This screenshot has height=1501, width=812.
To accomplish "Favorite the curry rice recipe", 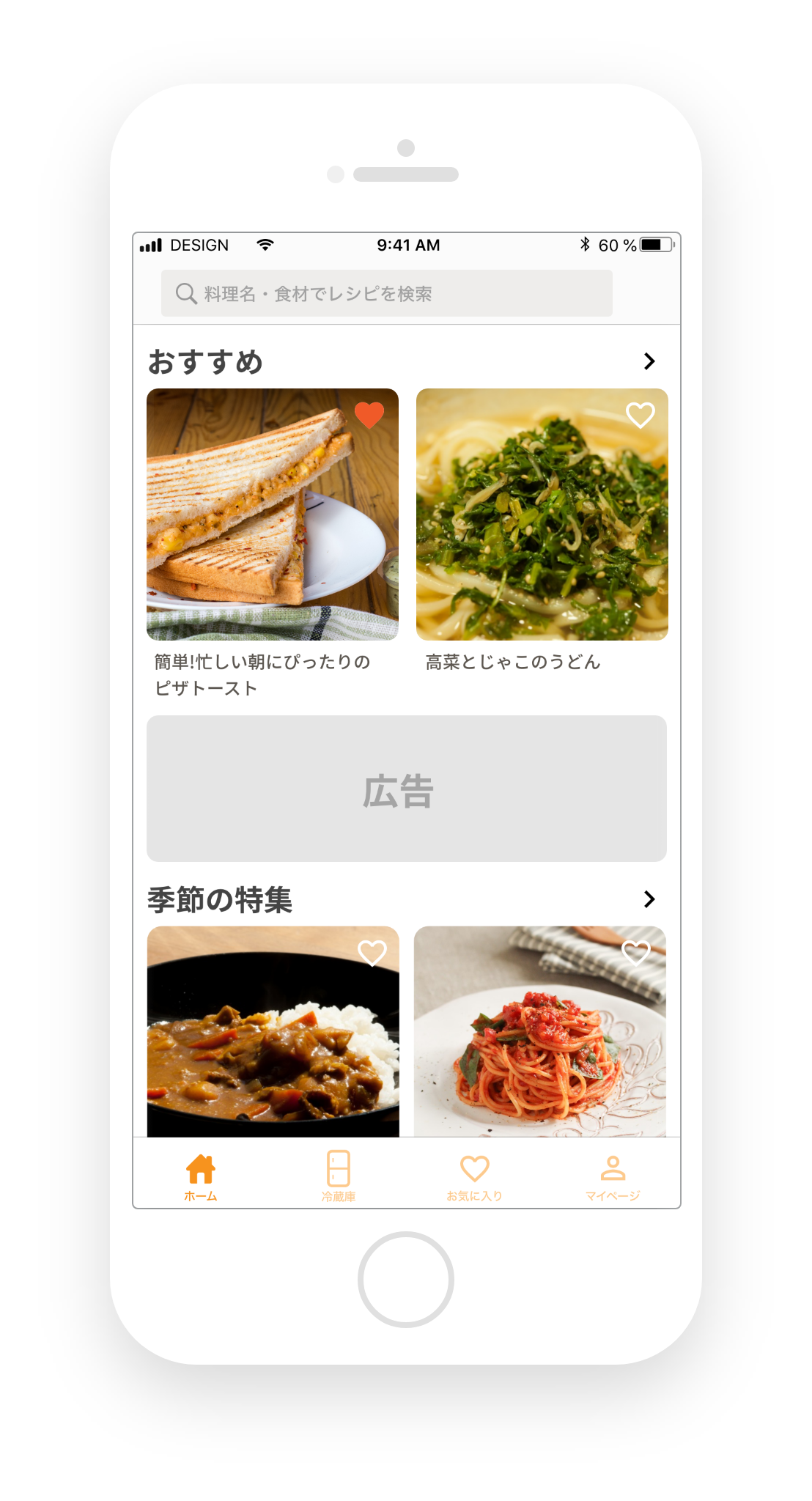I will click(372, 953).
